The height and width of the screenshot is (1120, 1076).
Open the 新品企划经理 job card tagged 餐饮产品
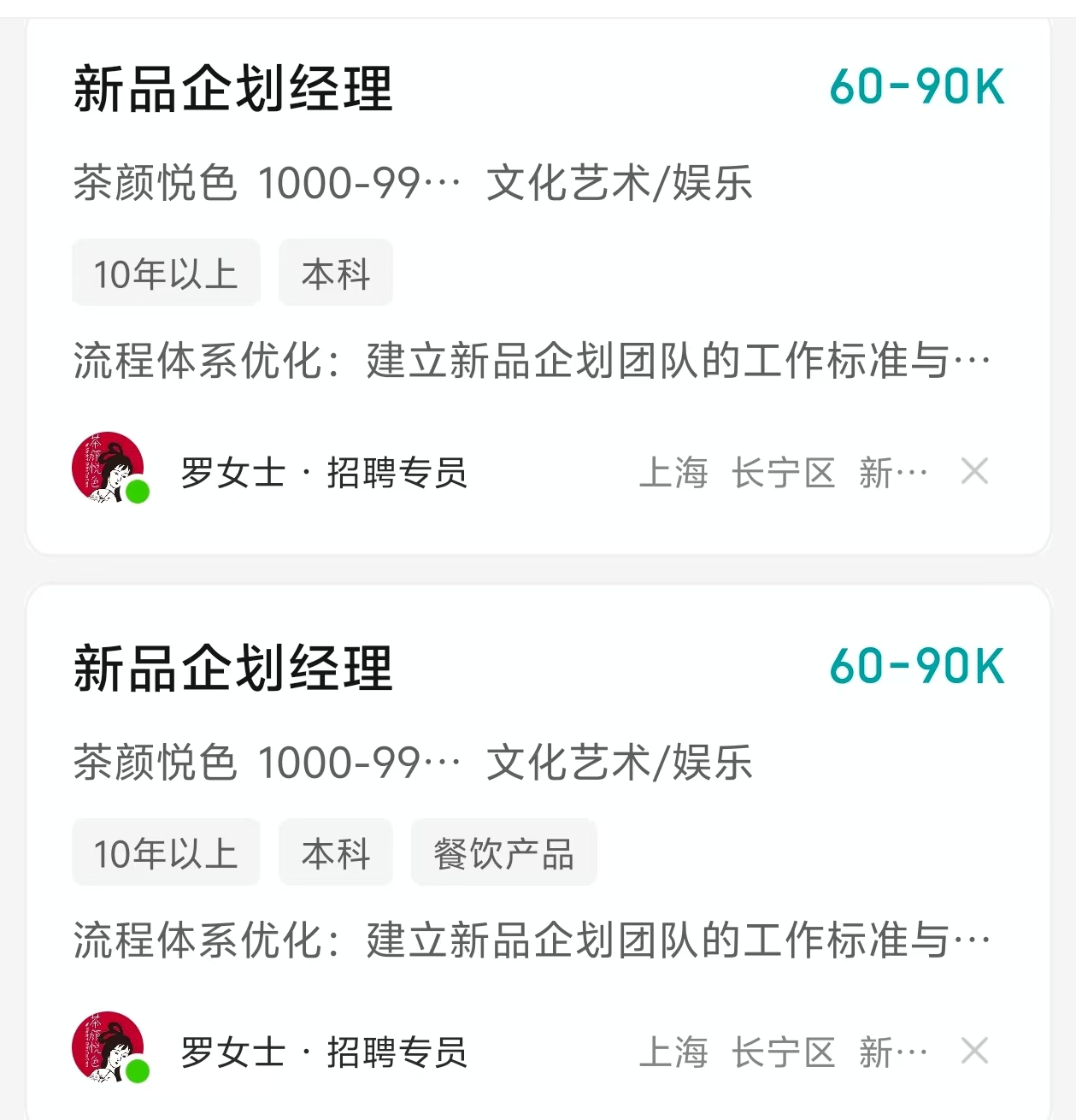point(232,669)
